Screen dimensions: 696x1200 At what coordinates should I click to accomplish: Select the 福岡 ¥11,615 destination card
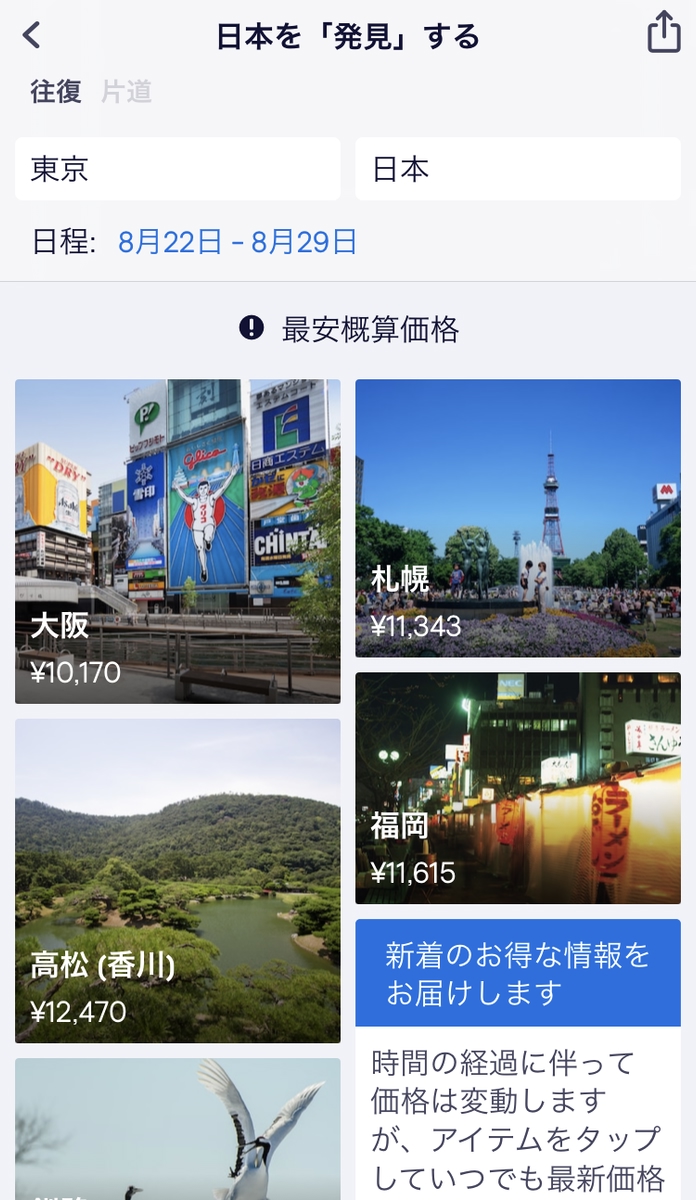(518, 788)
